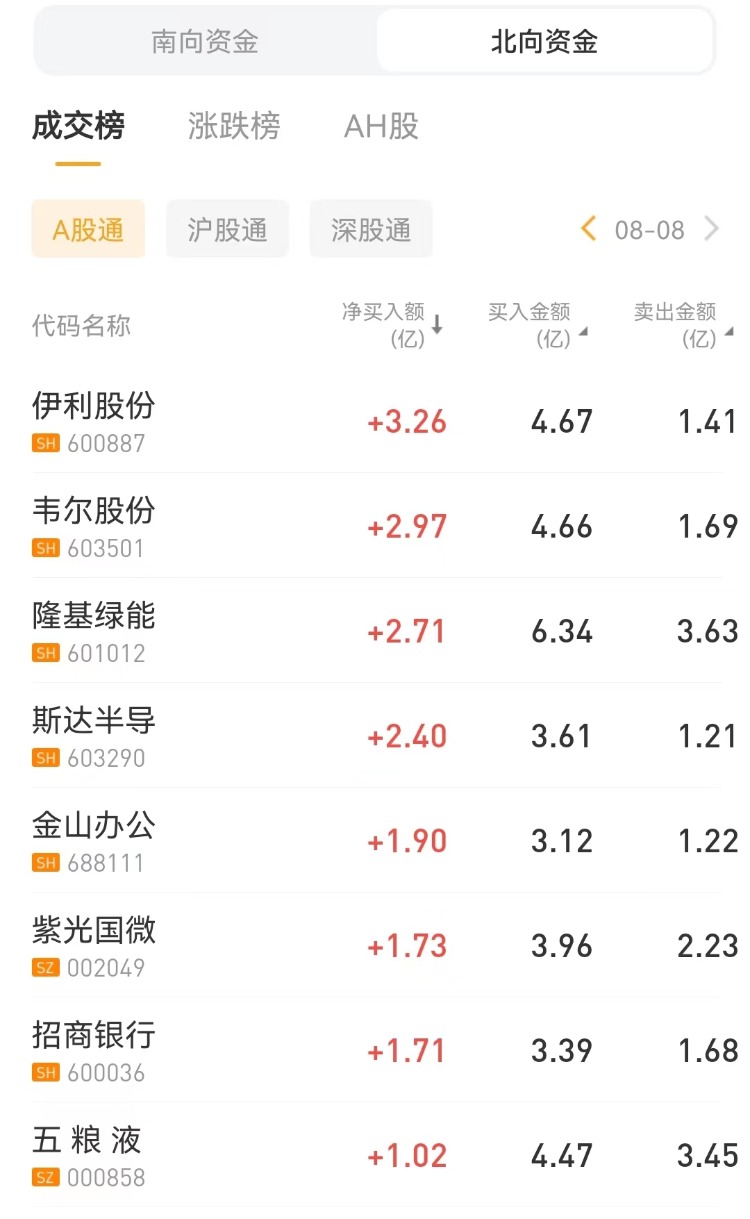Go to the previous date before 08-08
Screen dimensions: 750x1219
coord(589,229)
